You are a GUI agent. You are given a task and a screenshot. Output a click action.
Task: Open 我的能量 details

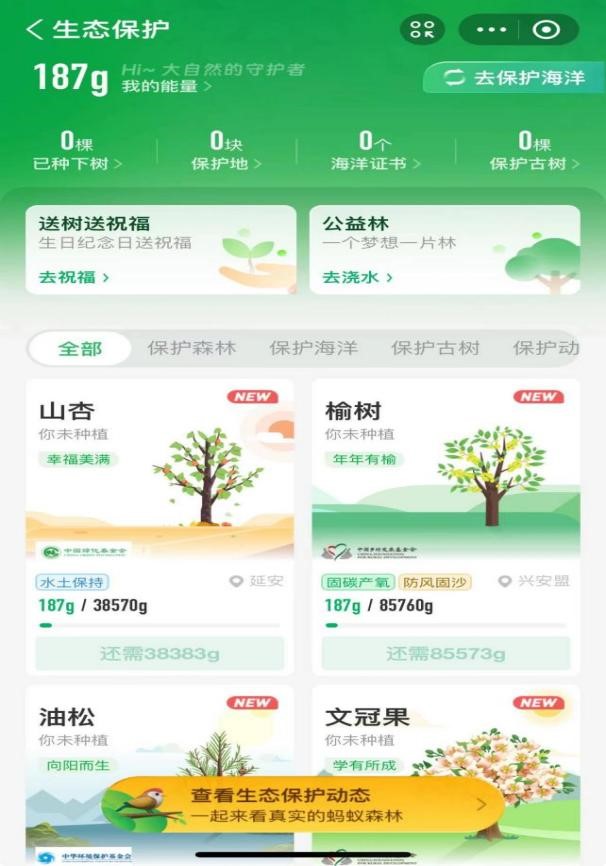167,87
